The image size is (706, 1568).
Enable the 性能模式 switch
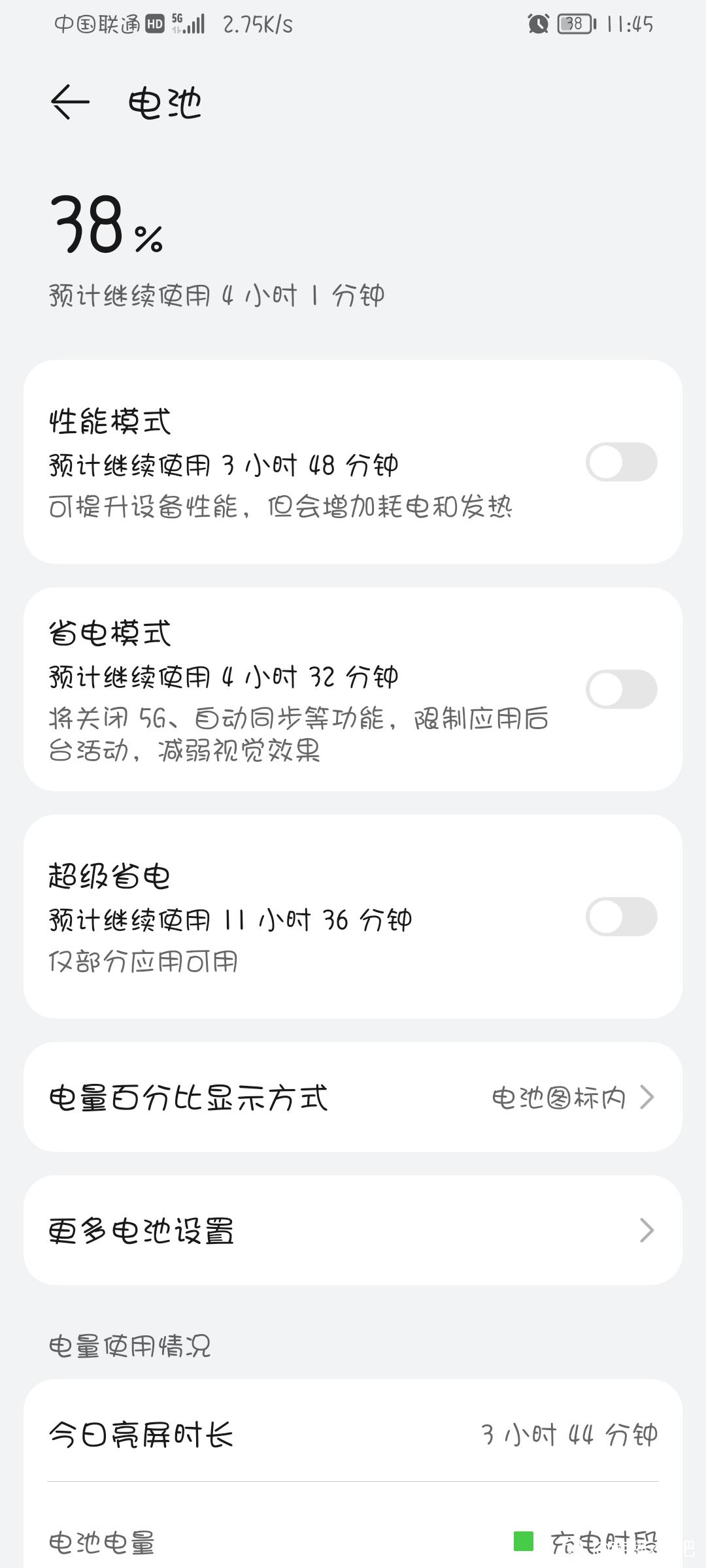[x=621, y=462]
